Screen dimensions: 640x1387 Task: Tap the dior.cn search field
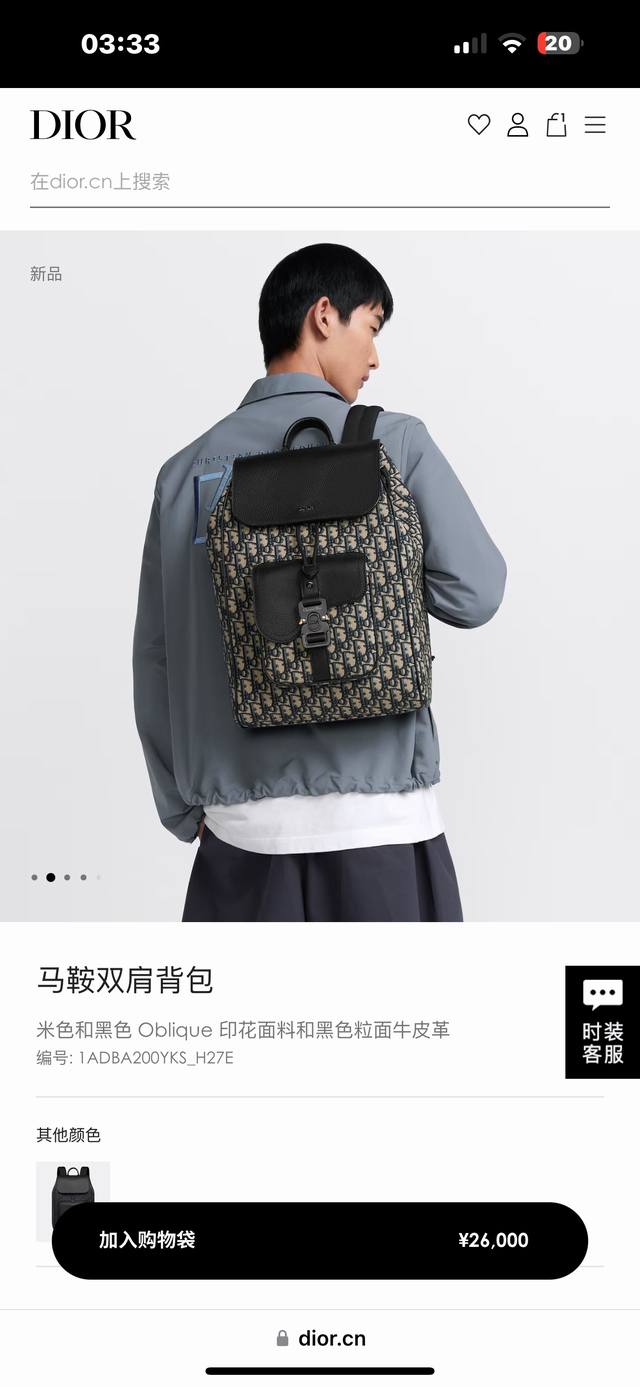click(319, 182)
